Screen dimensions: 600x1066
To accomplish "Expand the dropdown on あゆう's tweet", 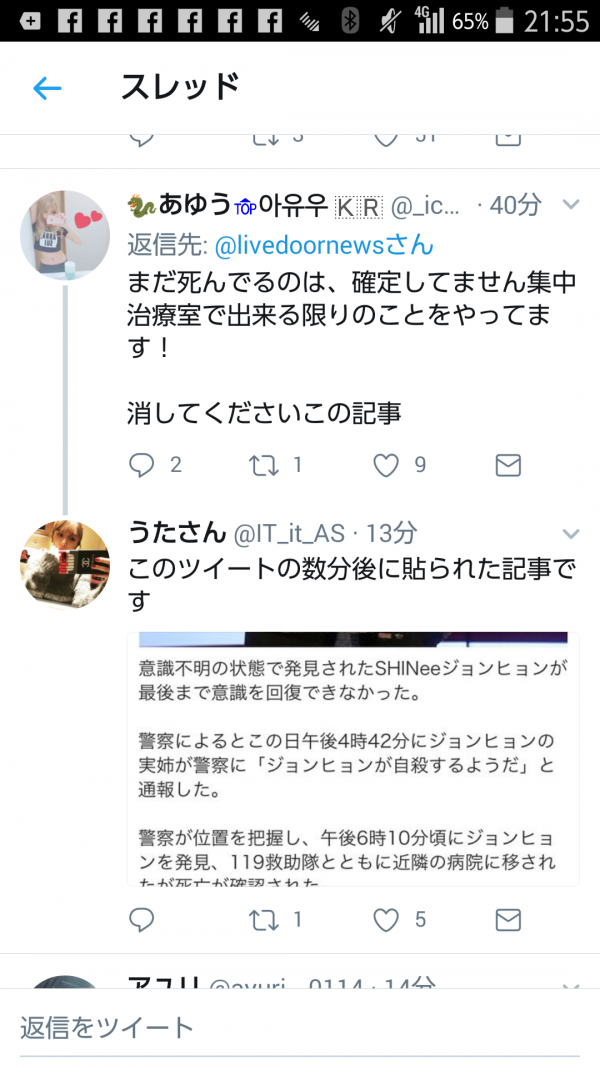I will pos(571,205).
